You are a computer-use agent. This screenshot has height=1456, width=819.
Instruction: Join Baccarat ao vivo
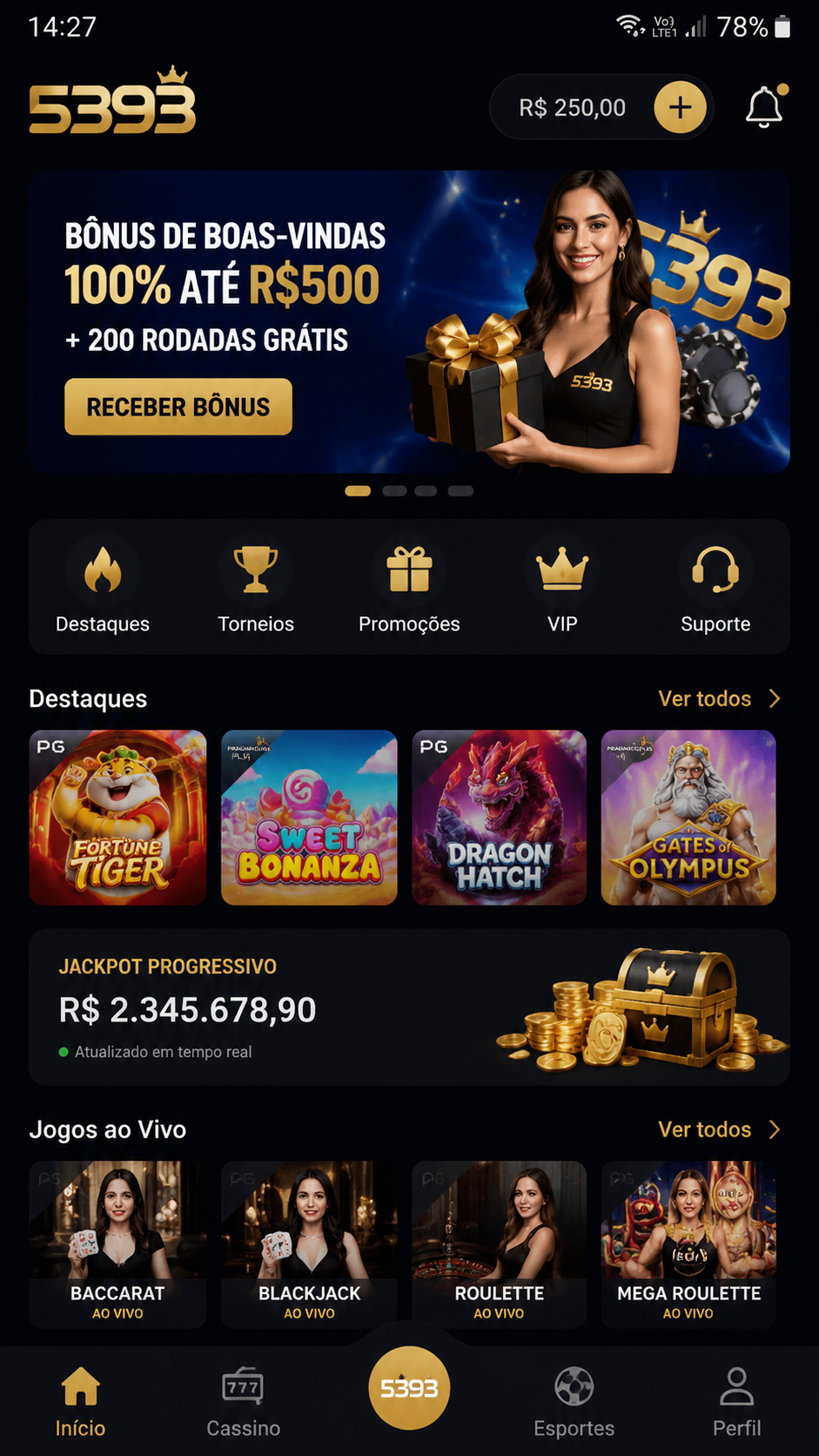[117, 1244]
